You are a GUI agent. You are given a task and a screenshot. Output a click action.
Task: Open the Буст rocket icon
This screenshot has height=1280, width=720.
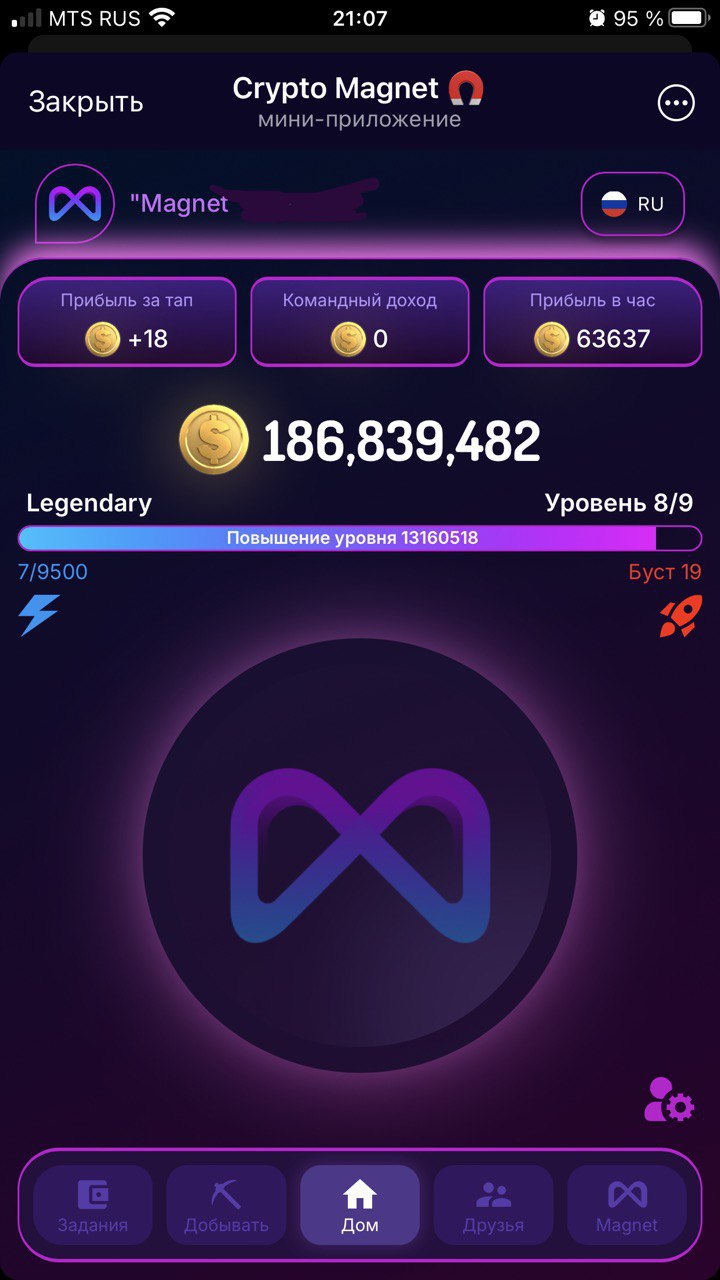680,616
